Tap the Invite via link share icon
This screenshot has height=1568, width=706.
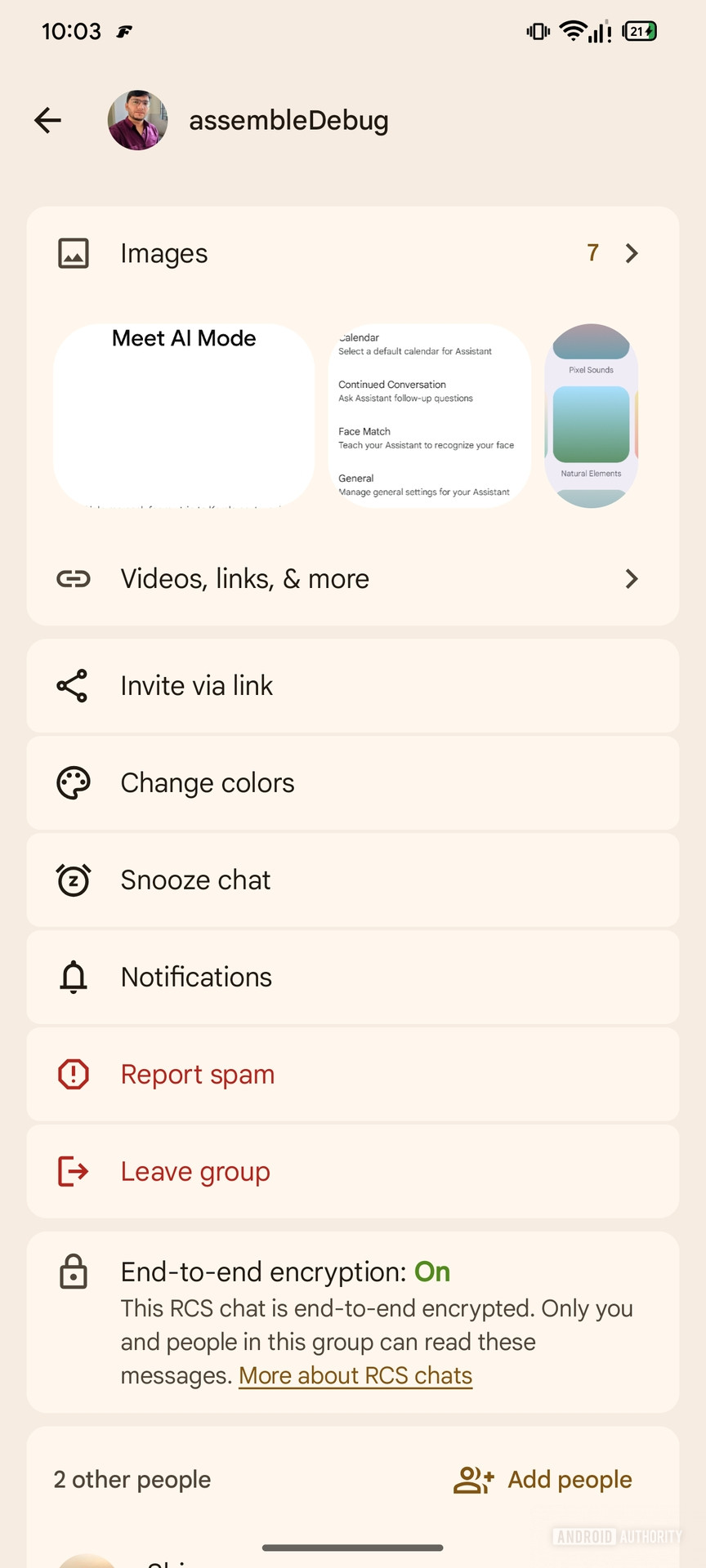point(73,685)
